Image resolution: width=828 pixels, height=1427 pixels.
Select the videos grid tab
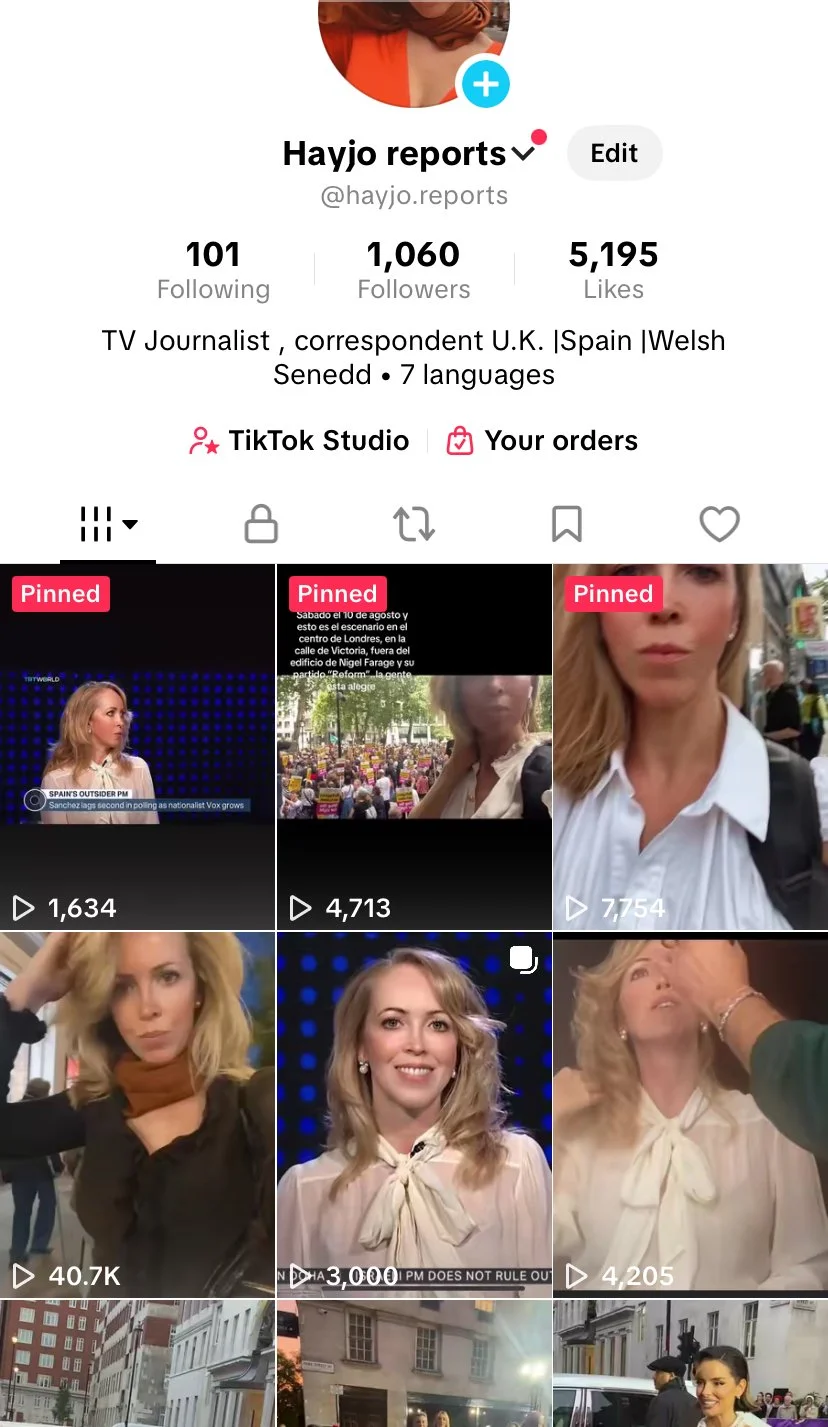(x=107, y=524)
